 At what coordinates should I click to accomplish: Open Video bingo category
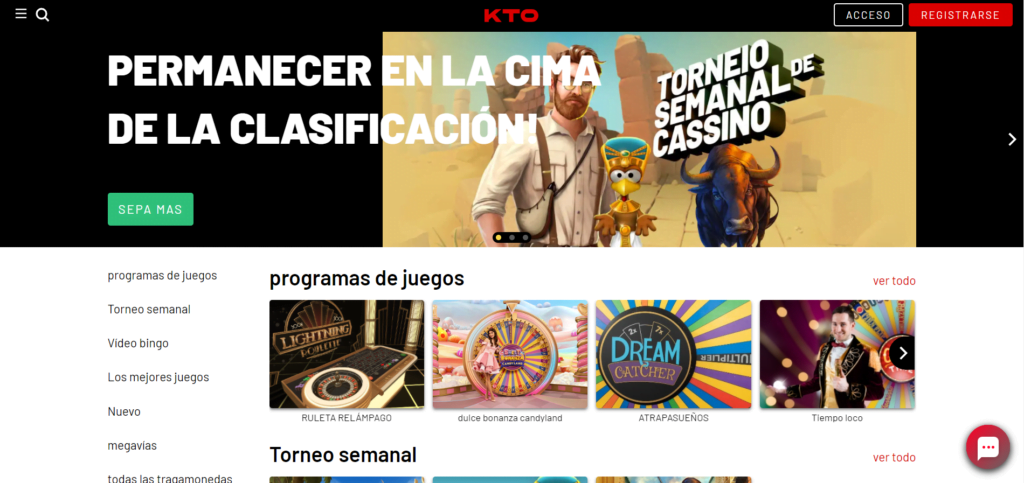138,343
